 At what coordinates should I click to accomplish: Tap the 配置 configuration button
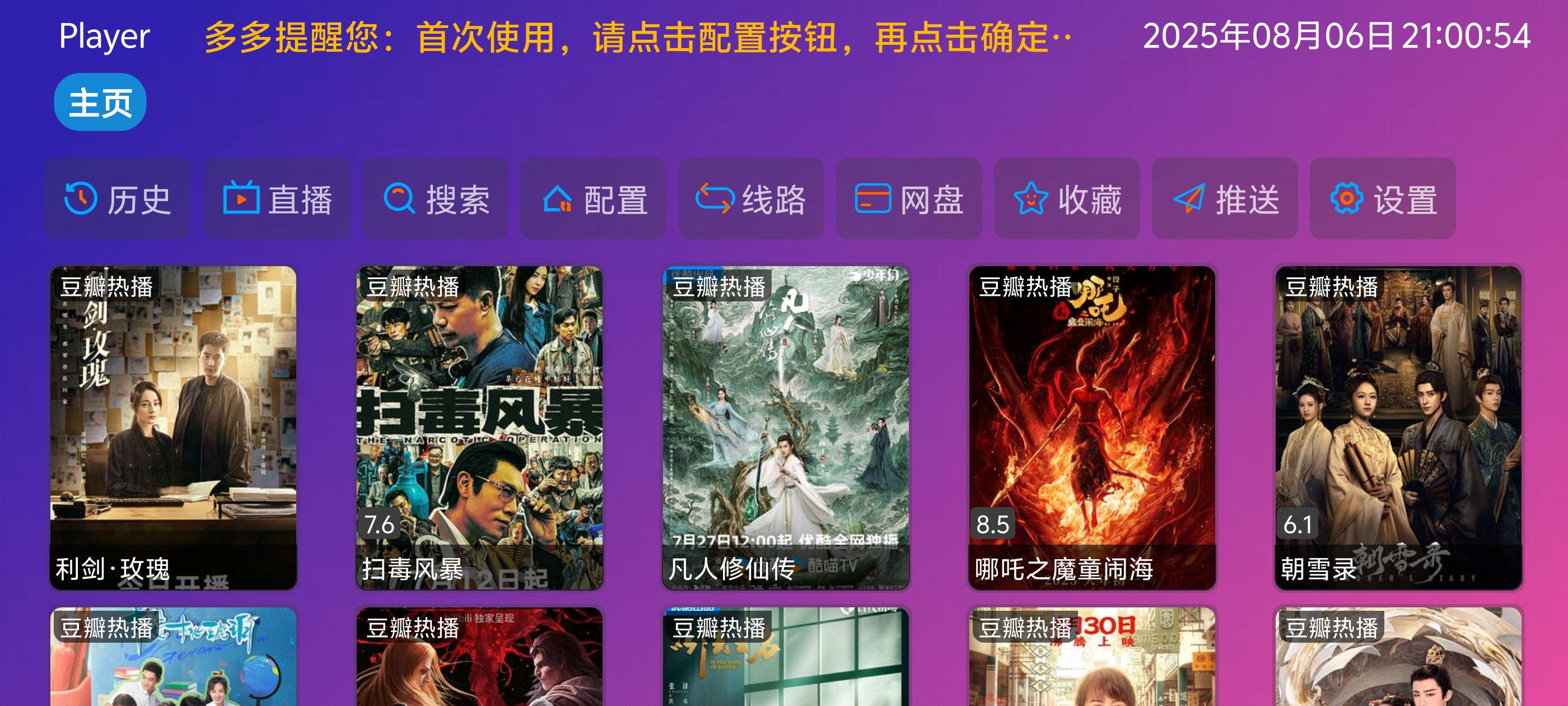tap(593, 198)
